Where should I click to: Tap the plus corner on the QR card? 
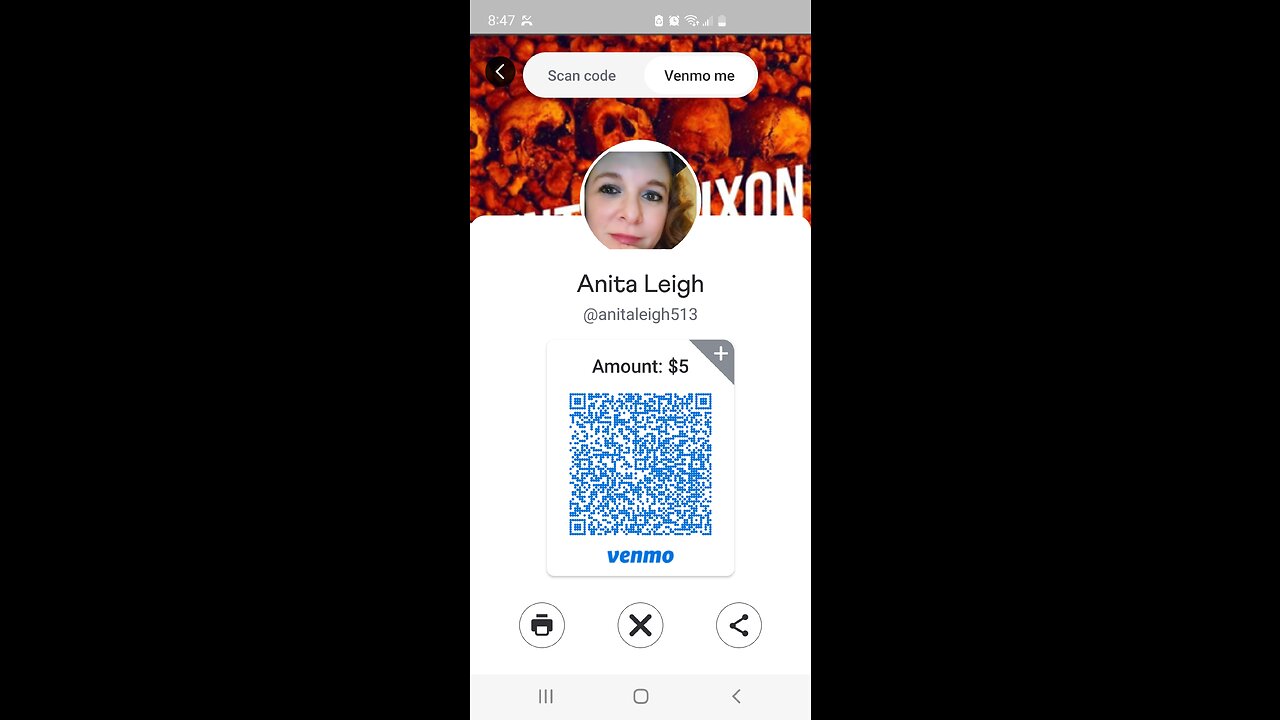[720, 354]
